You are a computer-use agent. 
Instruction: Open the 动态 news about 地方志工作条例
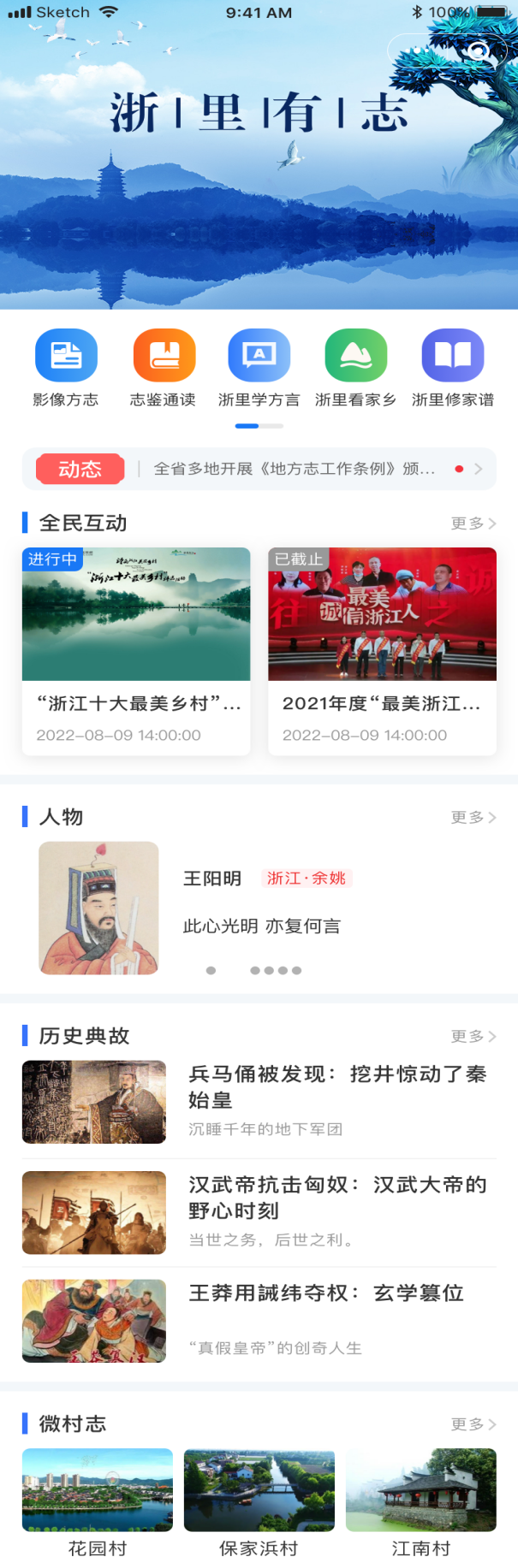pos(295,469)
